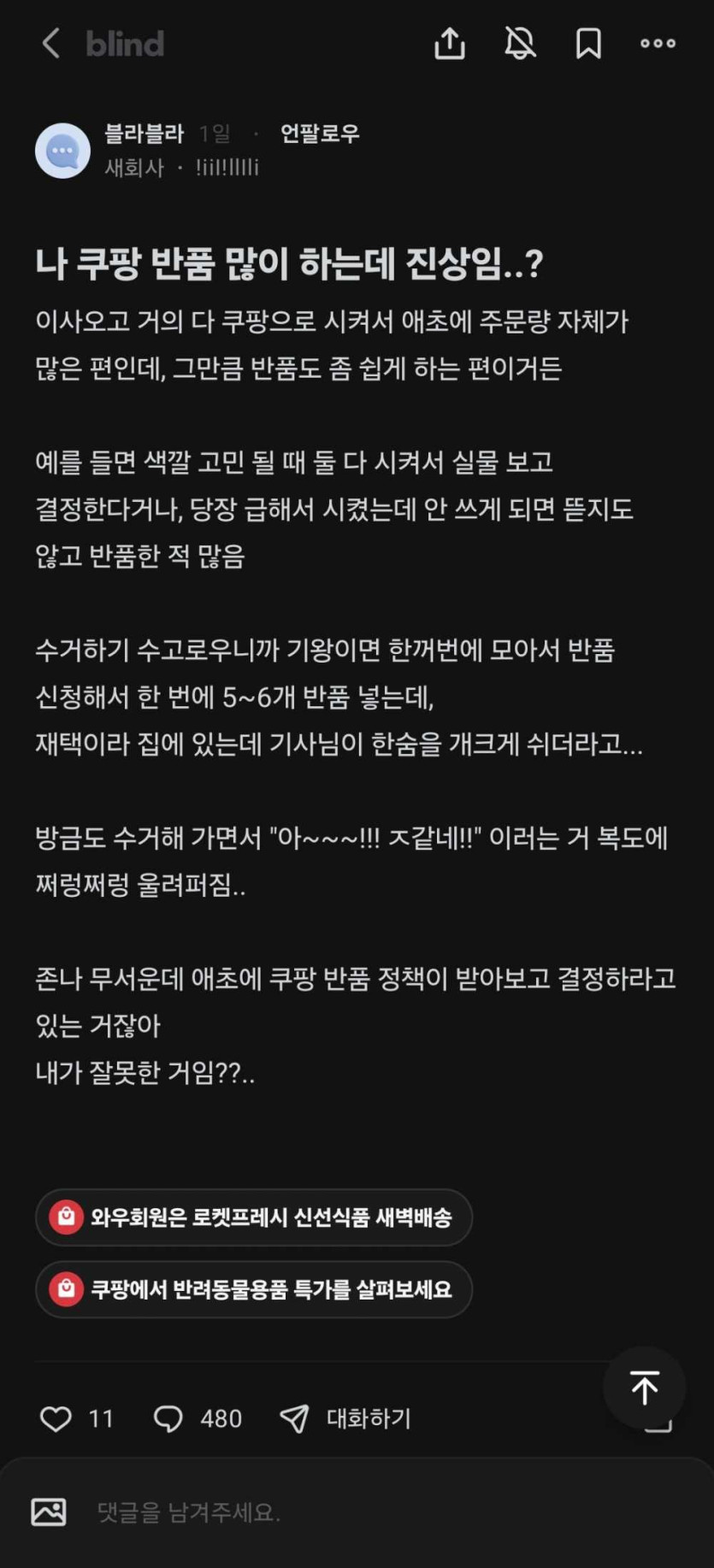
Task: Open 쿠팡에서 반려동물용품 특가를 살펴보세요 chip
Action: tap(254, 1288)
